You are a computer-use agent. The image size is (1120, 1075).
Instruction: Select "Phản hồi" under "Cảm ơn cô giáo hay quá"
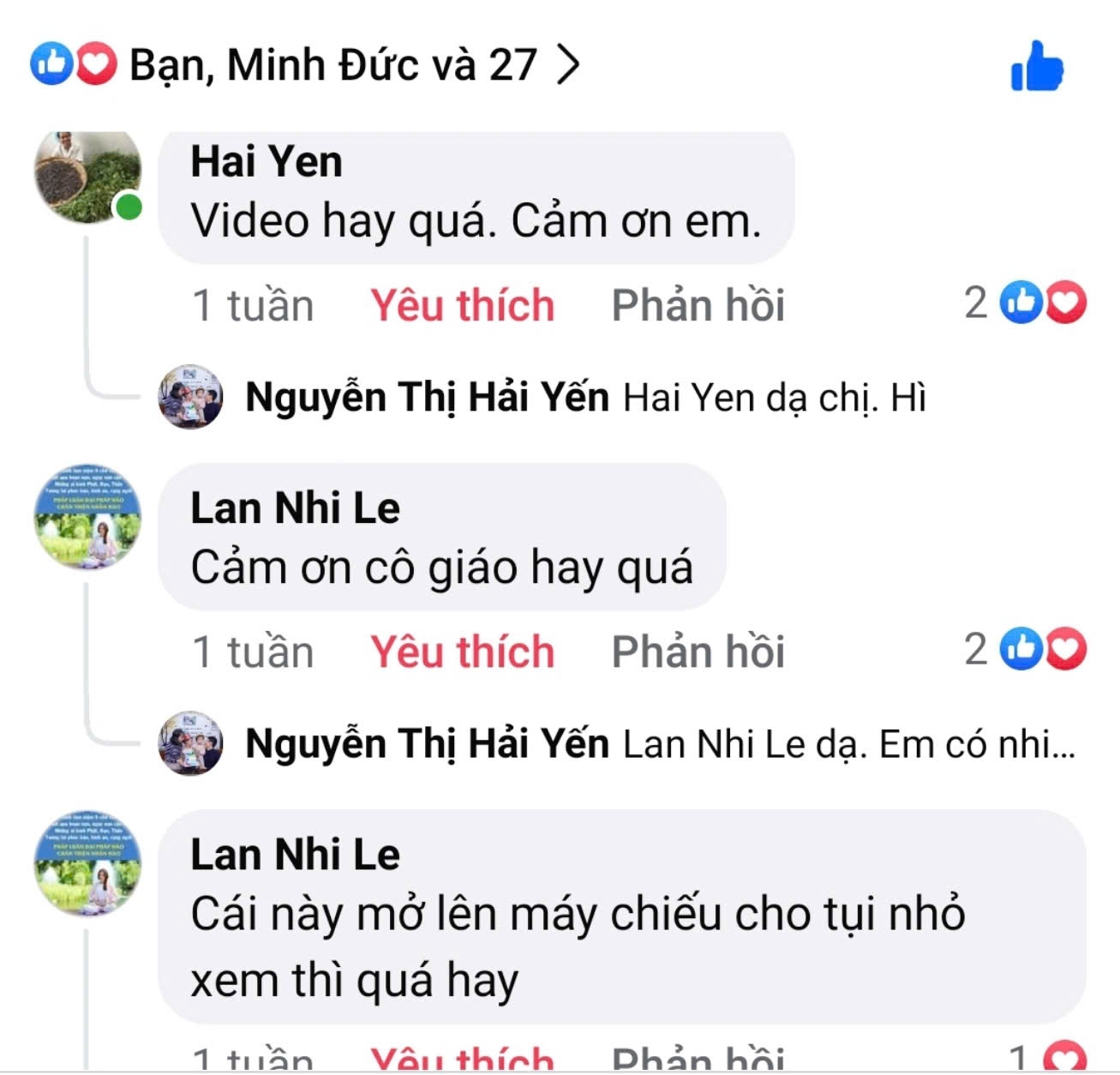698,652
